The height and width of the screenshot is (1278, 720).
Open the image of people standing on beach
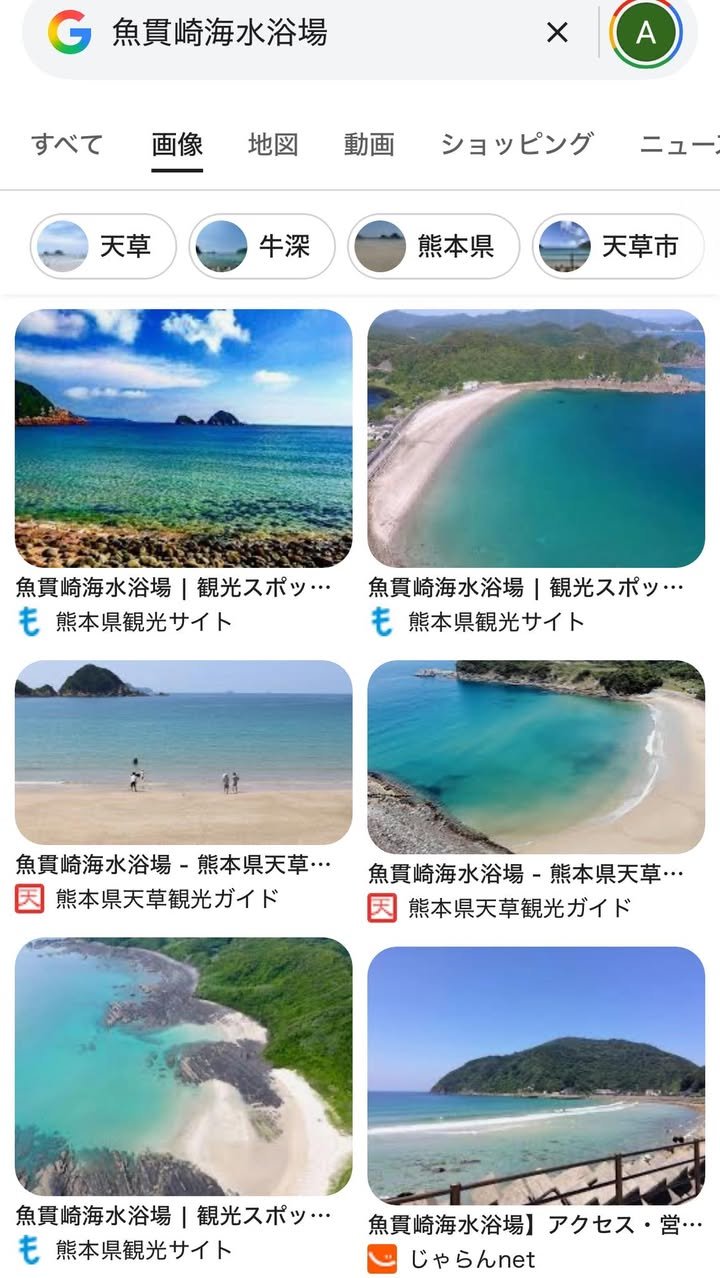183,752
